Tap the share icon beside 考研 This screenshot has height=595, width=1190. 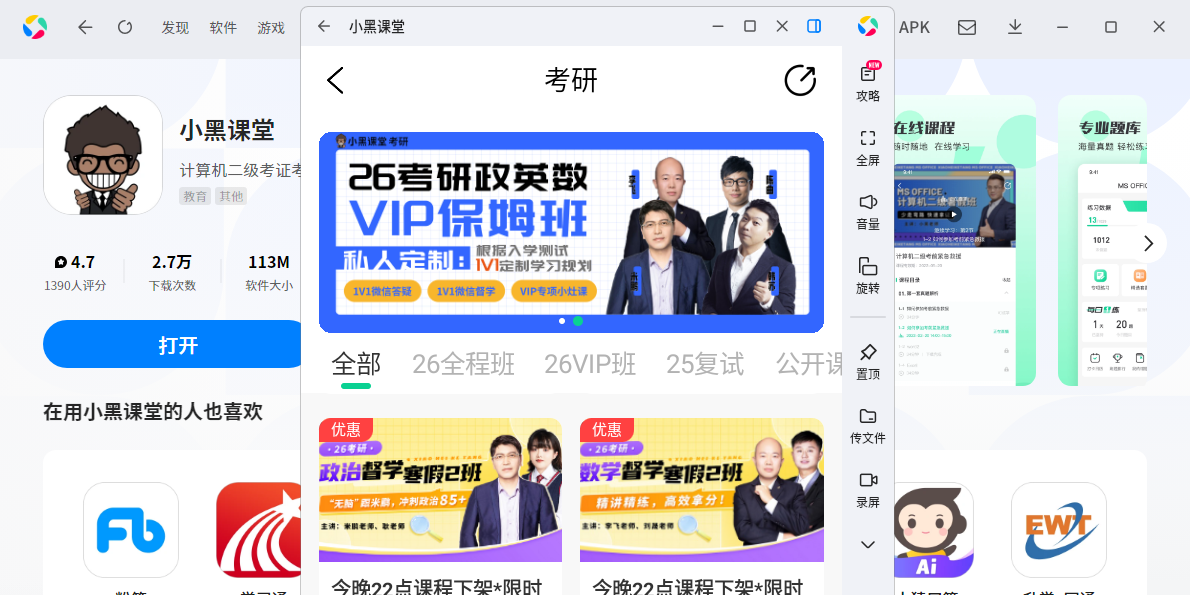pyautogui.click(x=800, y=81)
